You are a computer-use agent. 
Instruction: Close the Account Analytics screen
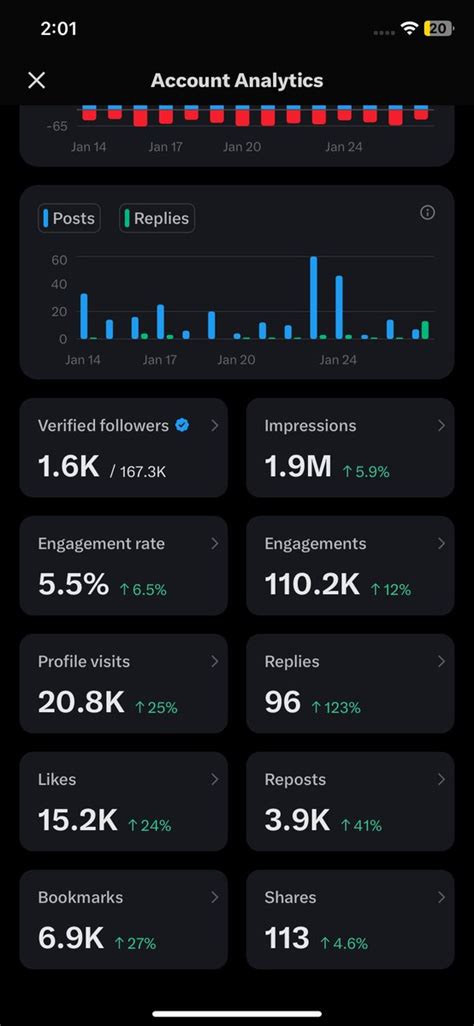pyautogui.click(x=37, y=80)
